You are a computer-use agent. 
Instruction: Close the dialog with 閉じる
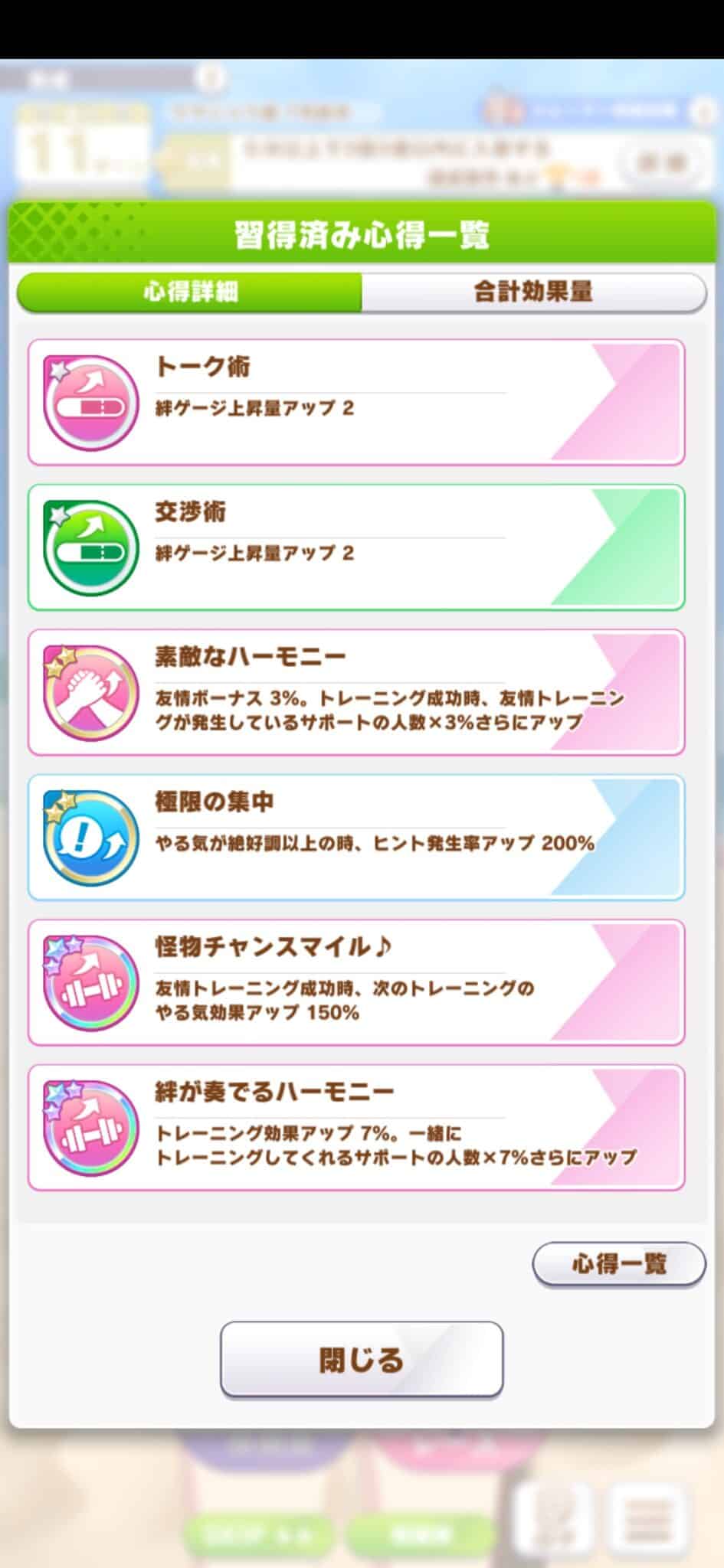362,1360
